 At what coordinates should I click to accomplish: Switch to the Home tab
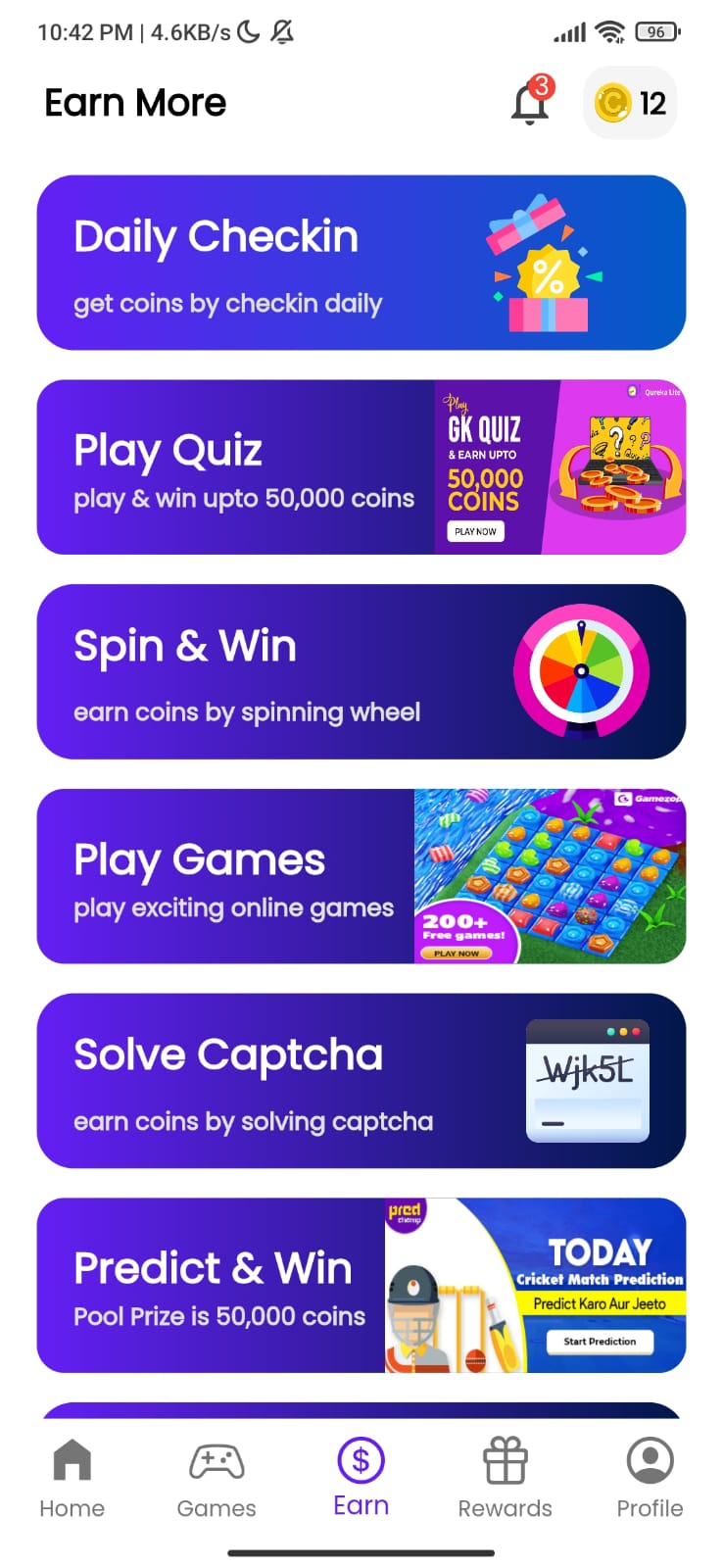(x=72, y=1478)
